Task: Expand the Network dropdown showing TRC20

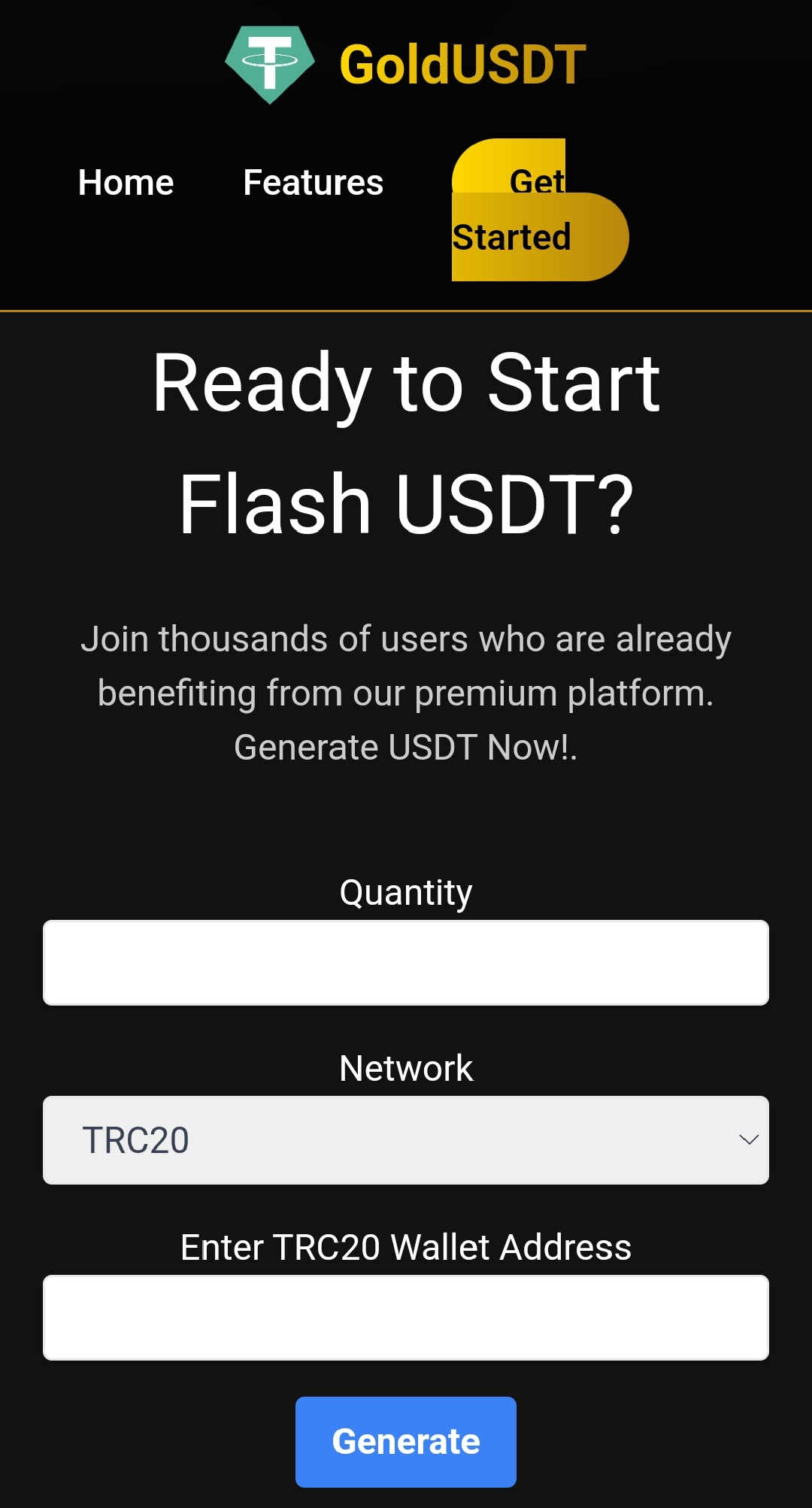Action: point(406,1140)
